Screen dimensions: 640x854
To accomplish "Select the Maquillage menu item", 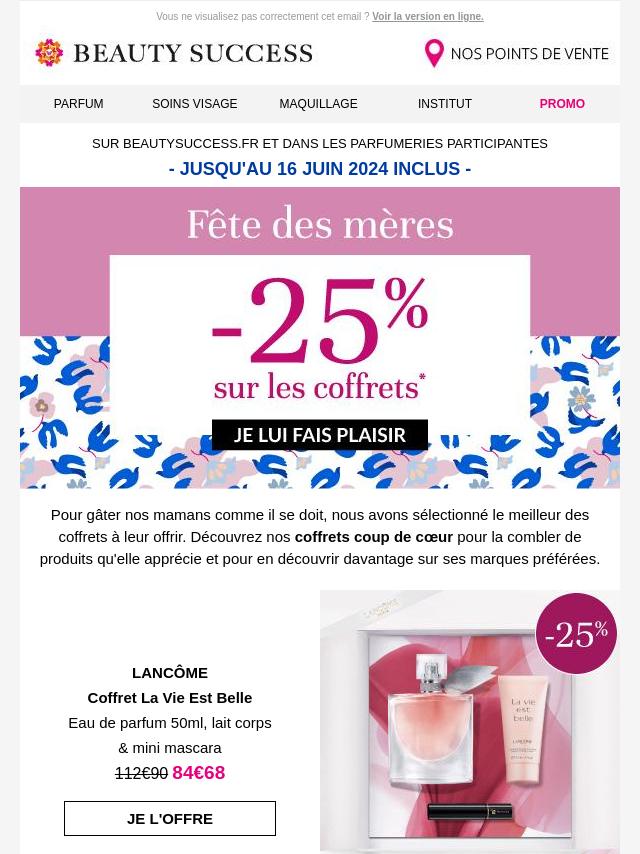I will (318, 104).
